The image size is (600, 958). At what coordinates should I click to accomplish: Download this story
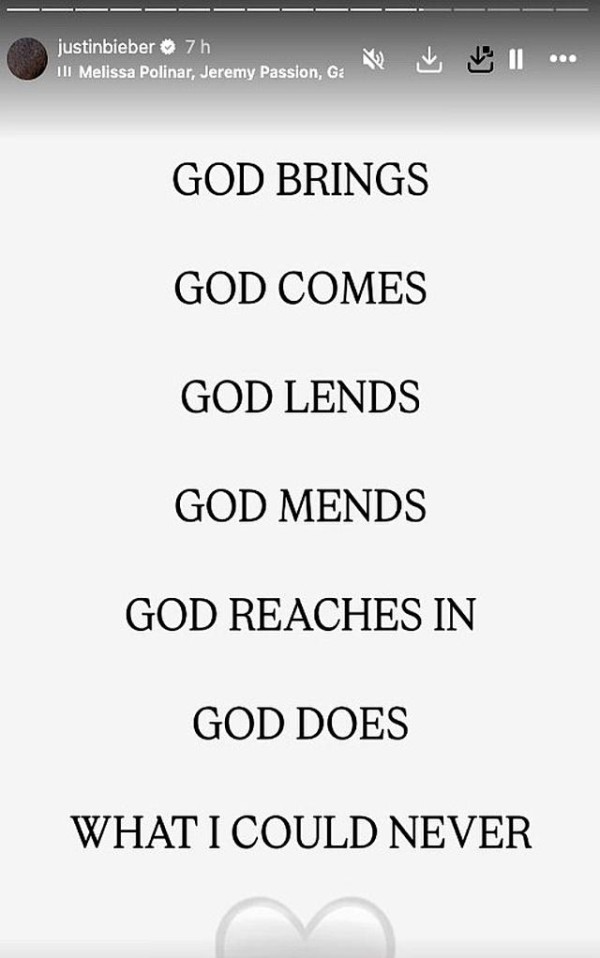click(x=429, y=60)
